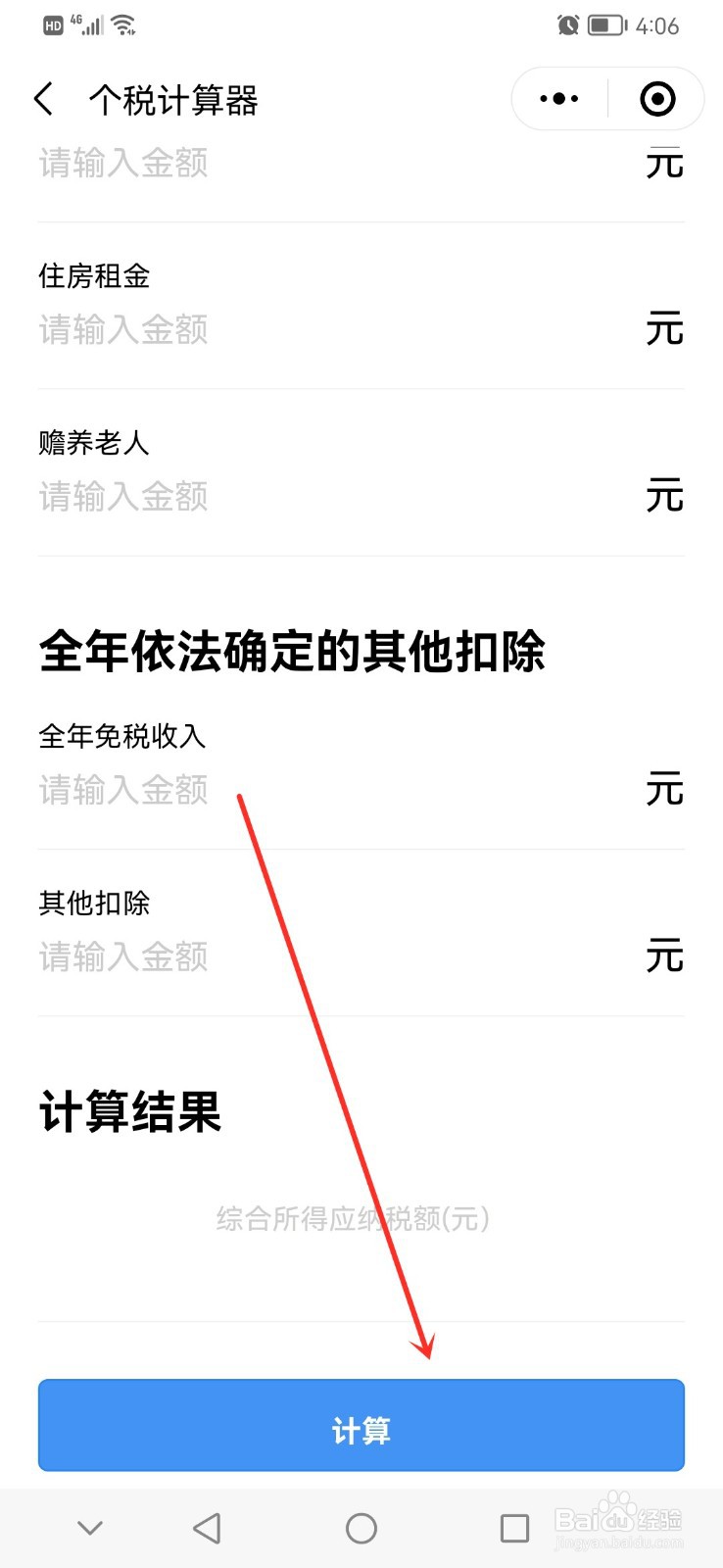Screen dimensions: 723x1568
Task: Tap the alarm clock status bar icon
Action: pyautogui.click(x=568, y=24)
